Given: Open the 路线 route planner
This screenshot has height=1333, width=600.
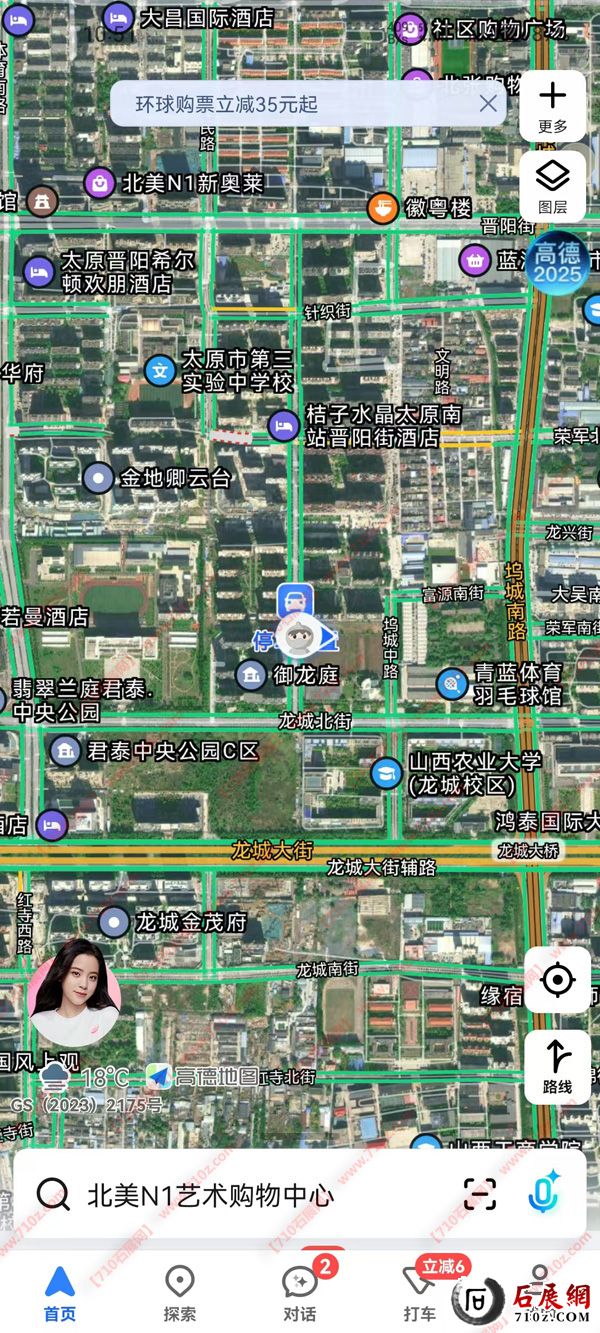Looking at the screenshot, I should (x=557, y=1066).
